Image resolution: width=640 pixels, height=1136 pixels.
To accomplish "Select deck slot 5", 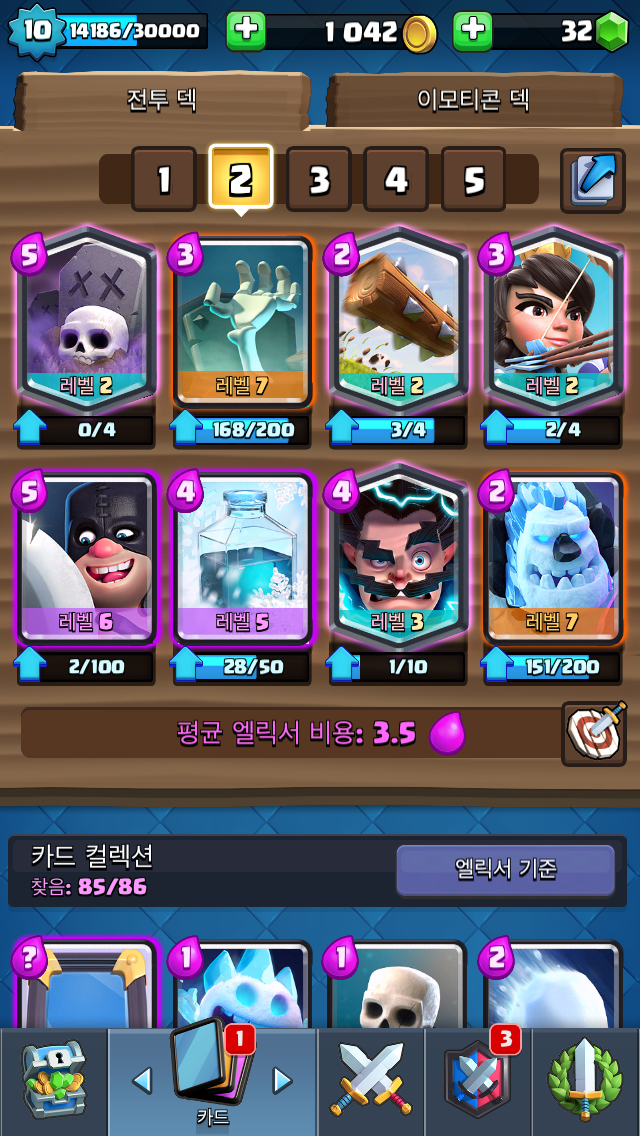I will [473, 180].
